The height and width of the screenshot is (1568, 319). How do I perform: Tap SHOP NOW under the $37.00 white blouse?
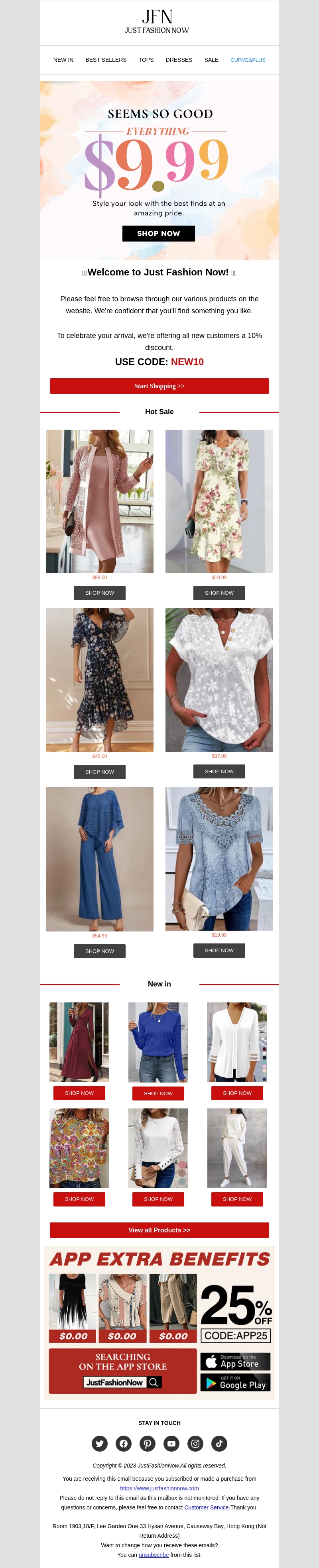point(219,771)
